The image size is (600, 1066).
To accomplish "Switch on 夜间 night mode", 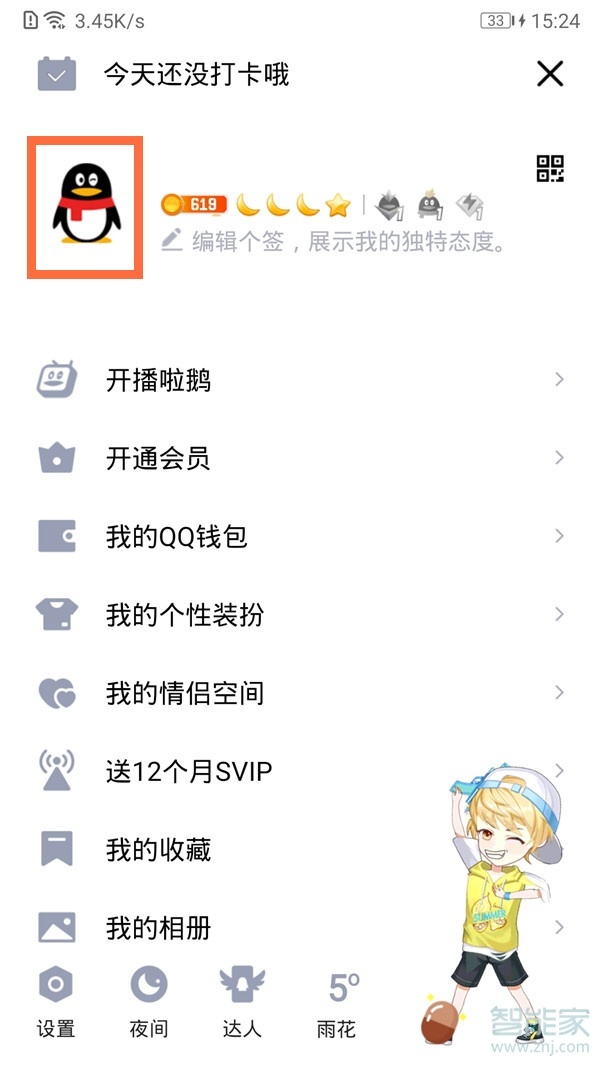I will click(x=149, y=1002).
